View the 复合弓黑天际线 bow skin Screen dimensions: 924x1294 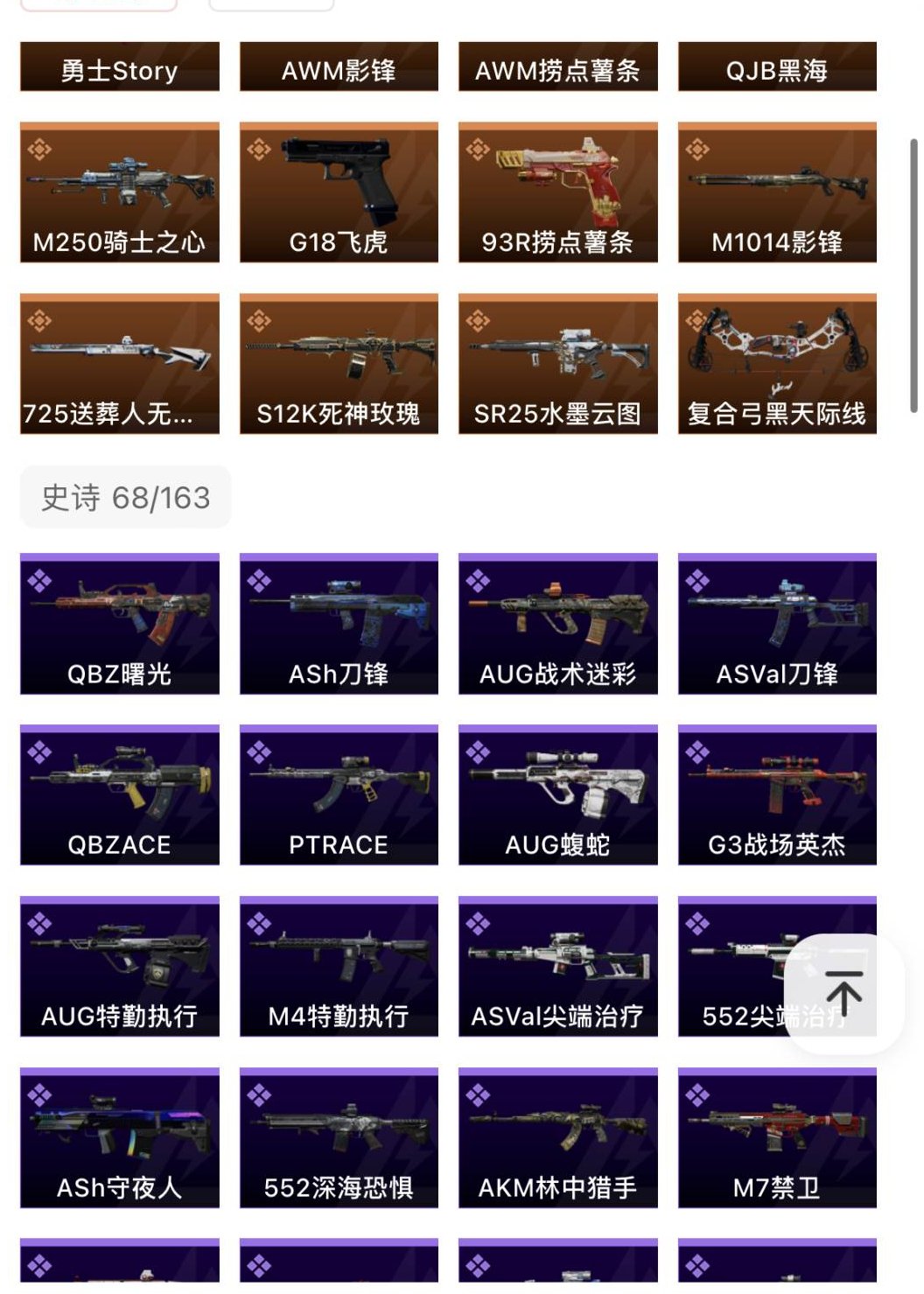(x=777, y=364)
